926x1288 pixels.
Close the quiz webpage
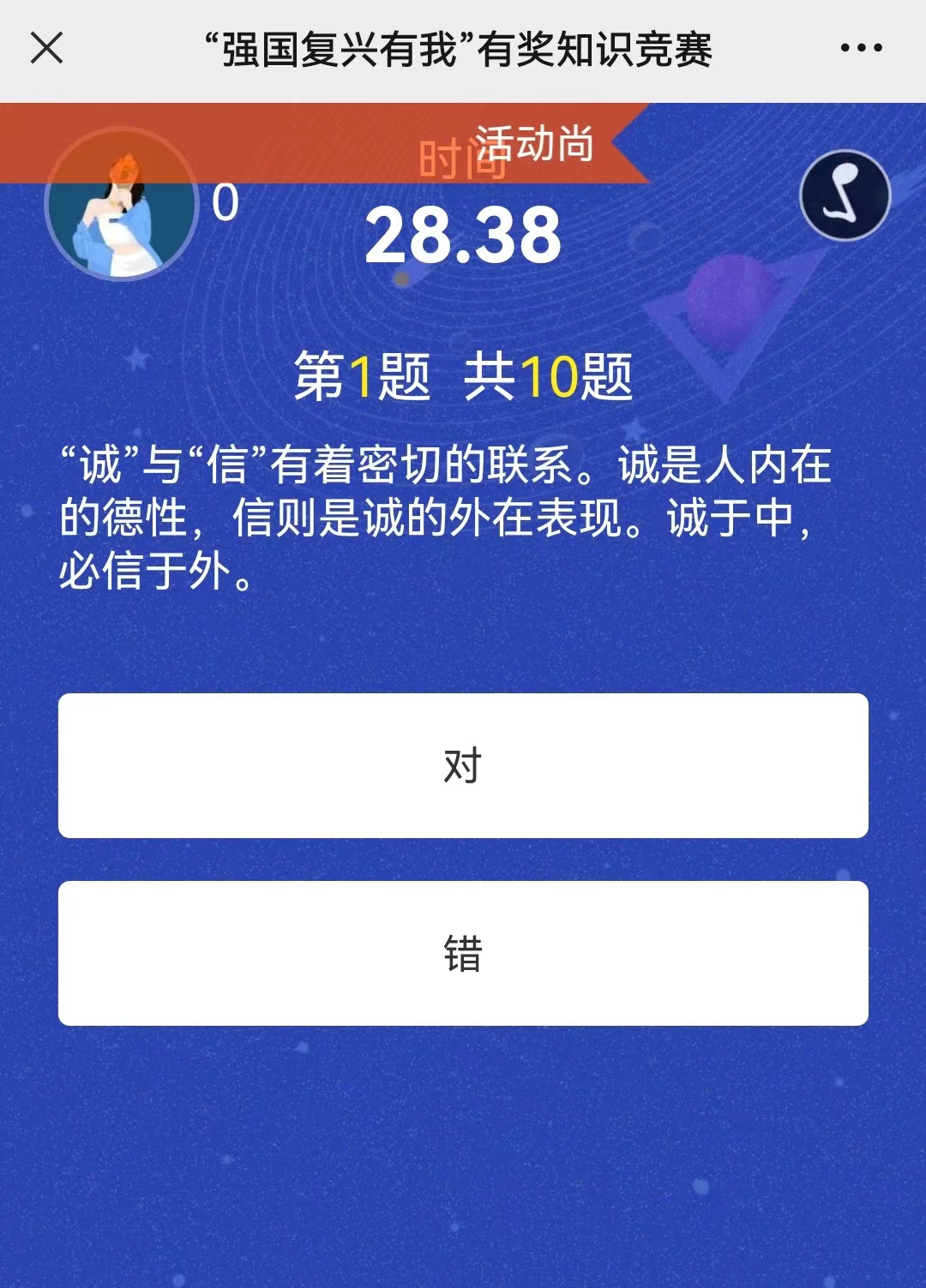click(46, 48)
